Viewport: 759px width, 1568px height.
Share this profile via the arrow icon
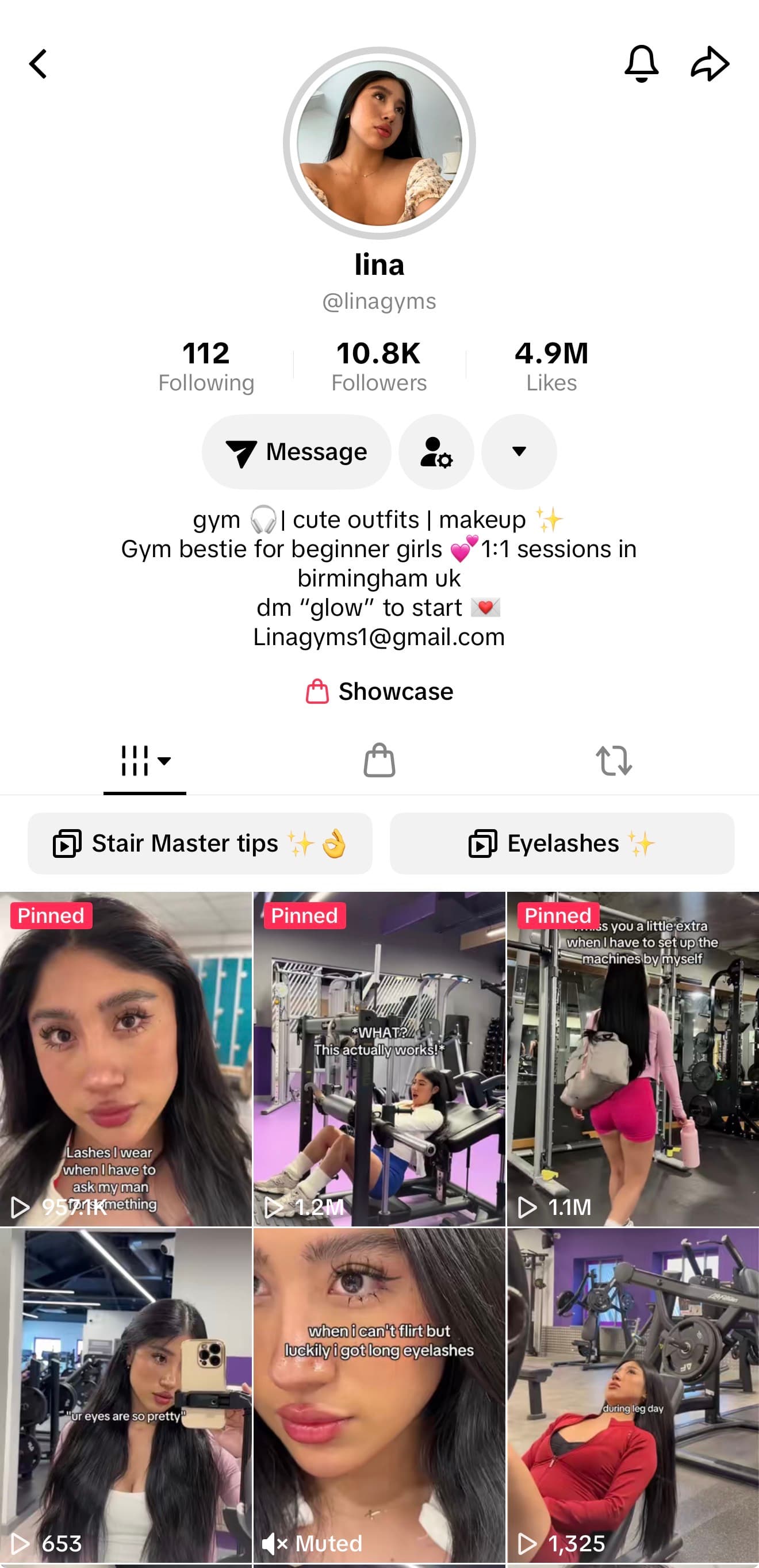[710, 63]
